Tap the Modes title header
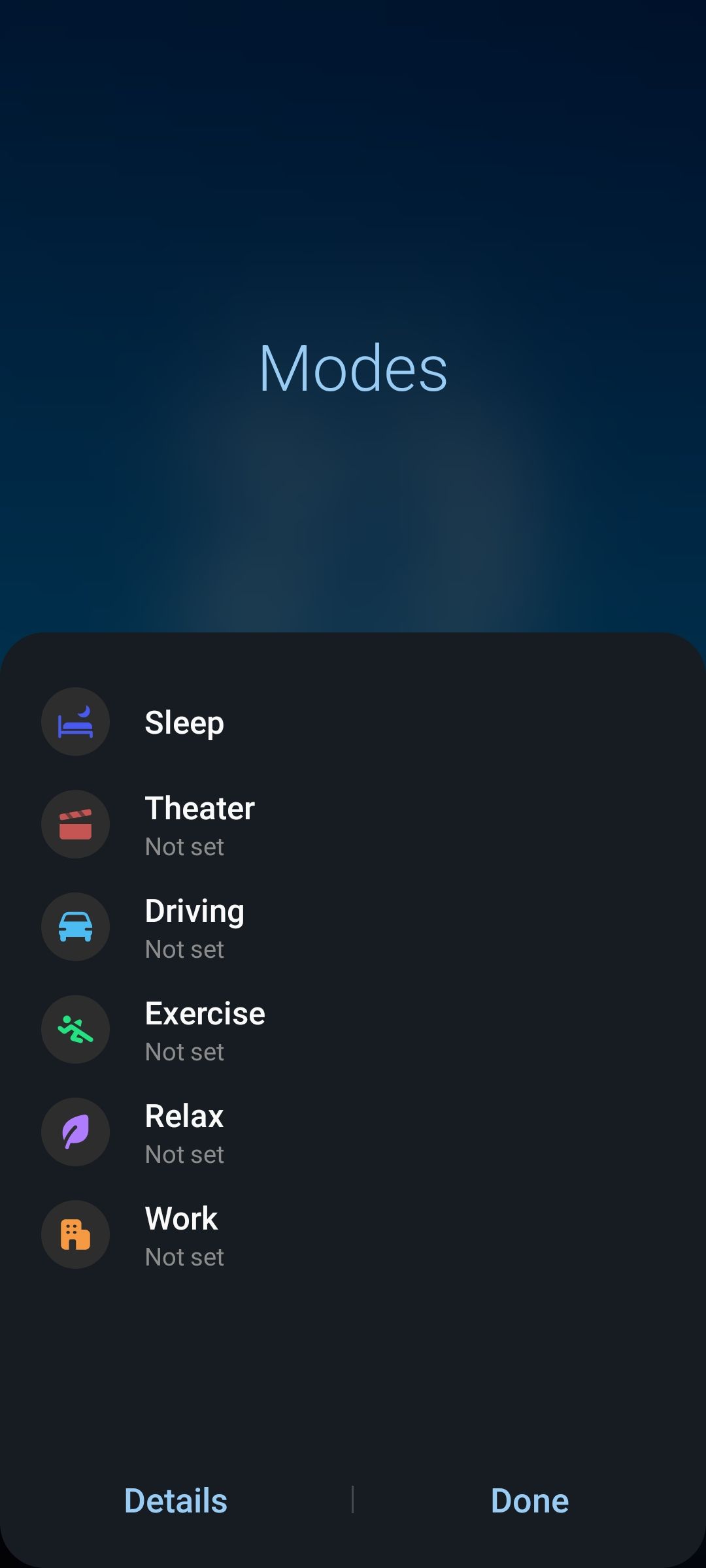 pos(353,368)
